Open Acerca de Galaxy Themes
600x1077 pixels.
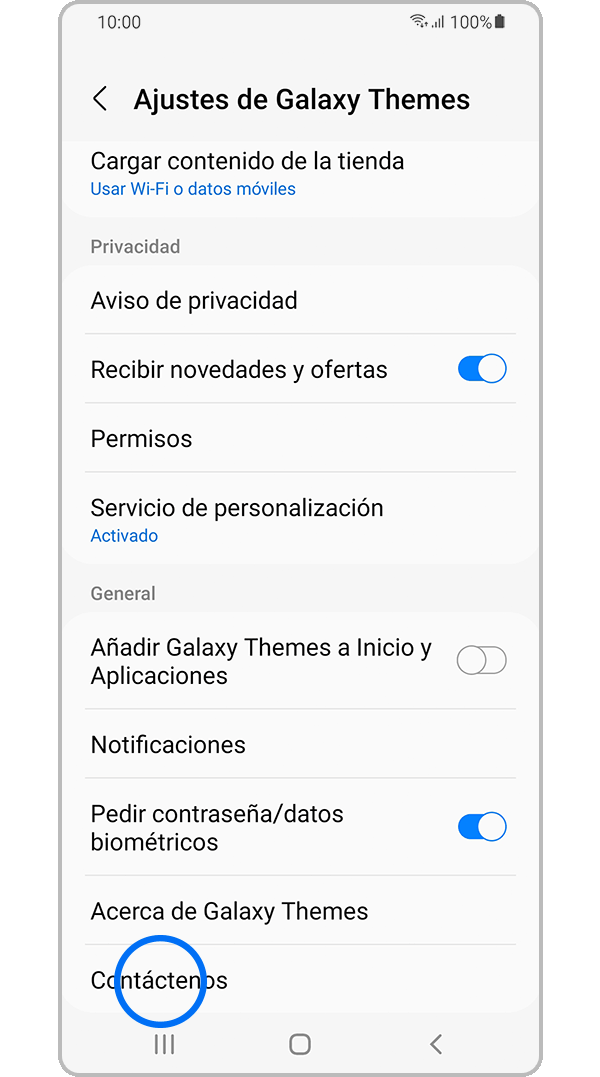tap(230, 912)
